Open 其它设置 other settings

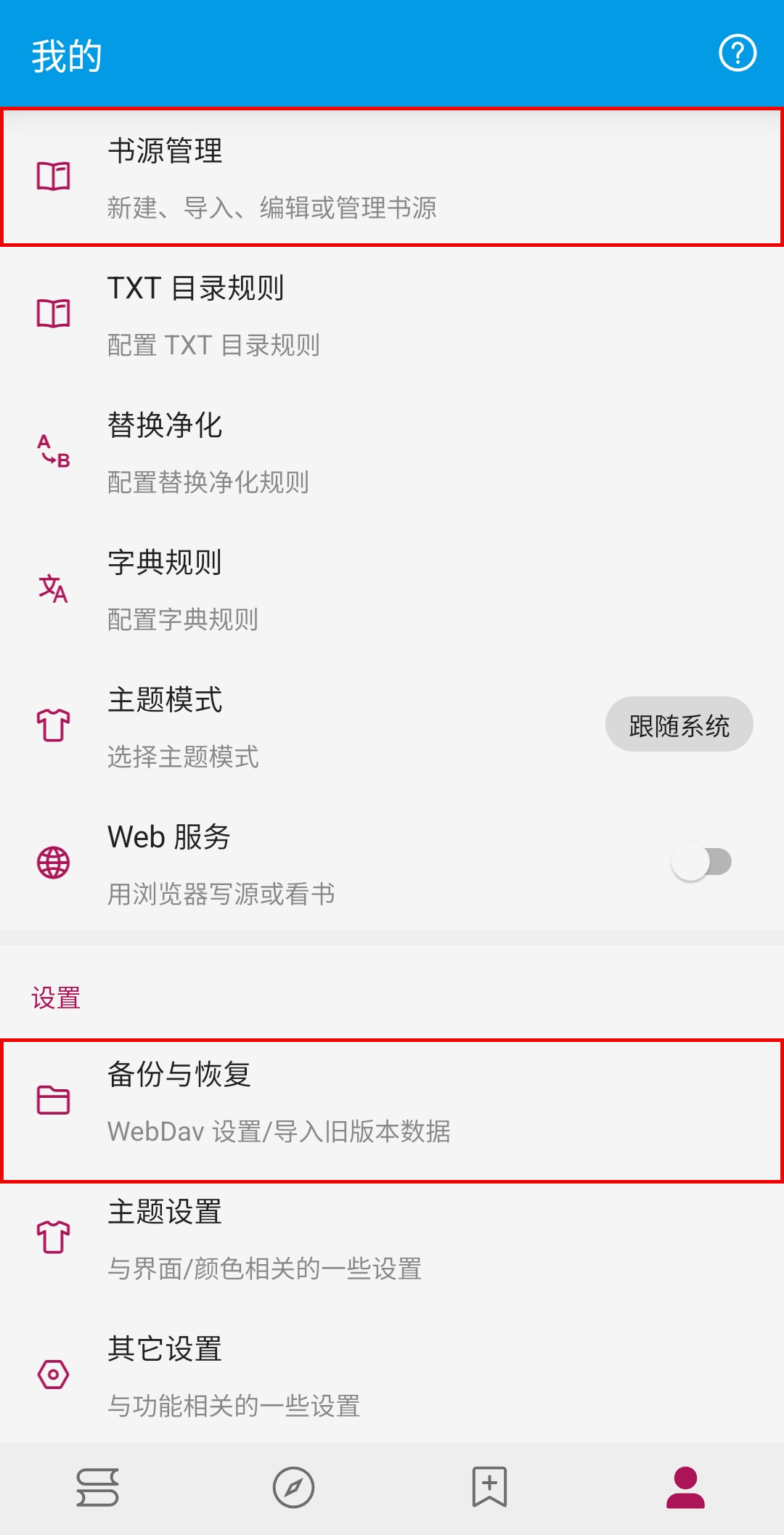click(x=392, y=1375)
